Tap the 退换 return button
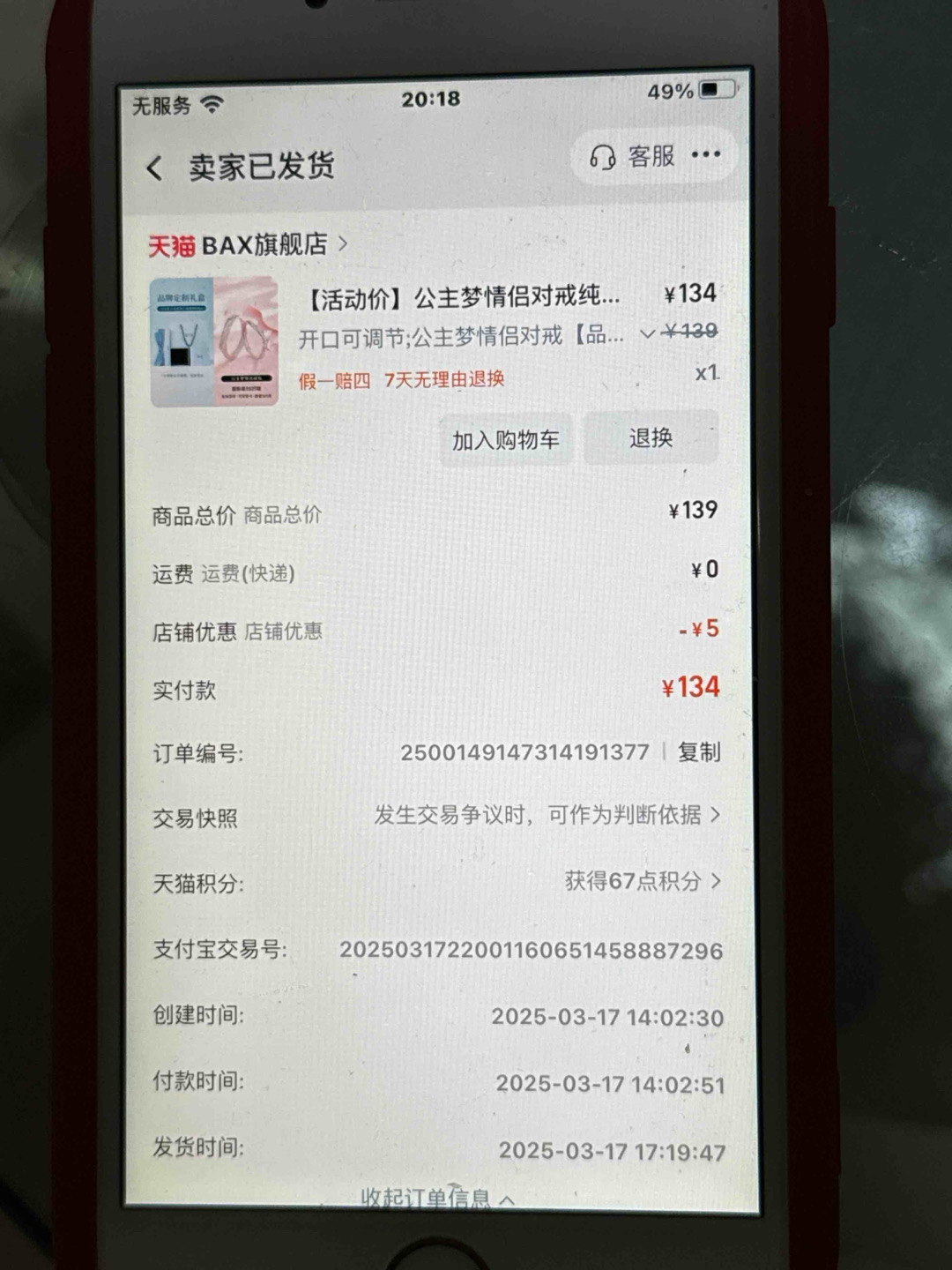Viewport: 952px width, 1270px height. (651, 437)
